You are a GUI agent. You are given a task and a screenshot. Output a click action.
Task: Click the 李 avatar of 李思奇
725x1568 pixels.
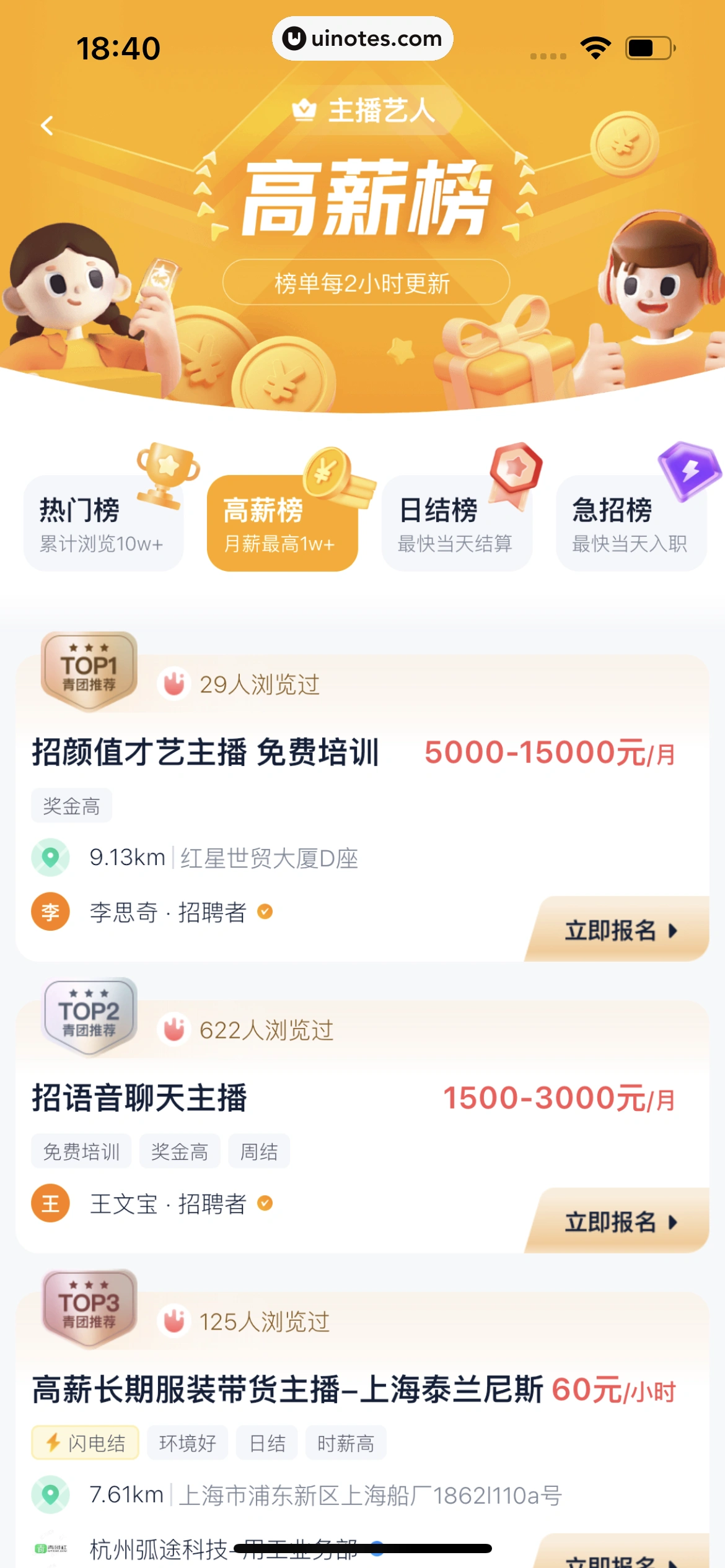coord(50,912)
